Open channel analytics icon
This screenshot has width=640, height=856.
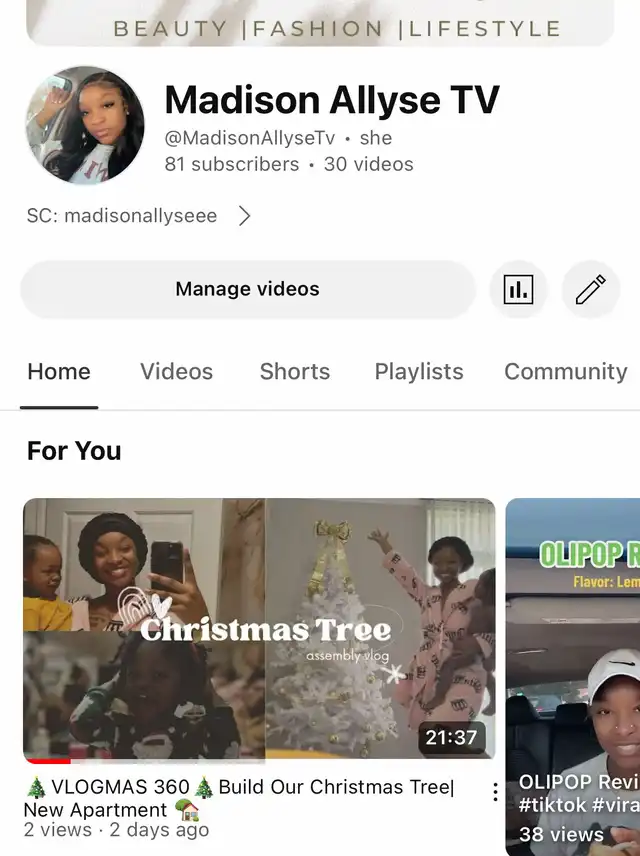point(518,290)
